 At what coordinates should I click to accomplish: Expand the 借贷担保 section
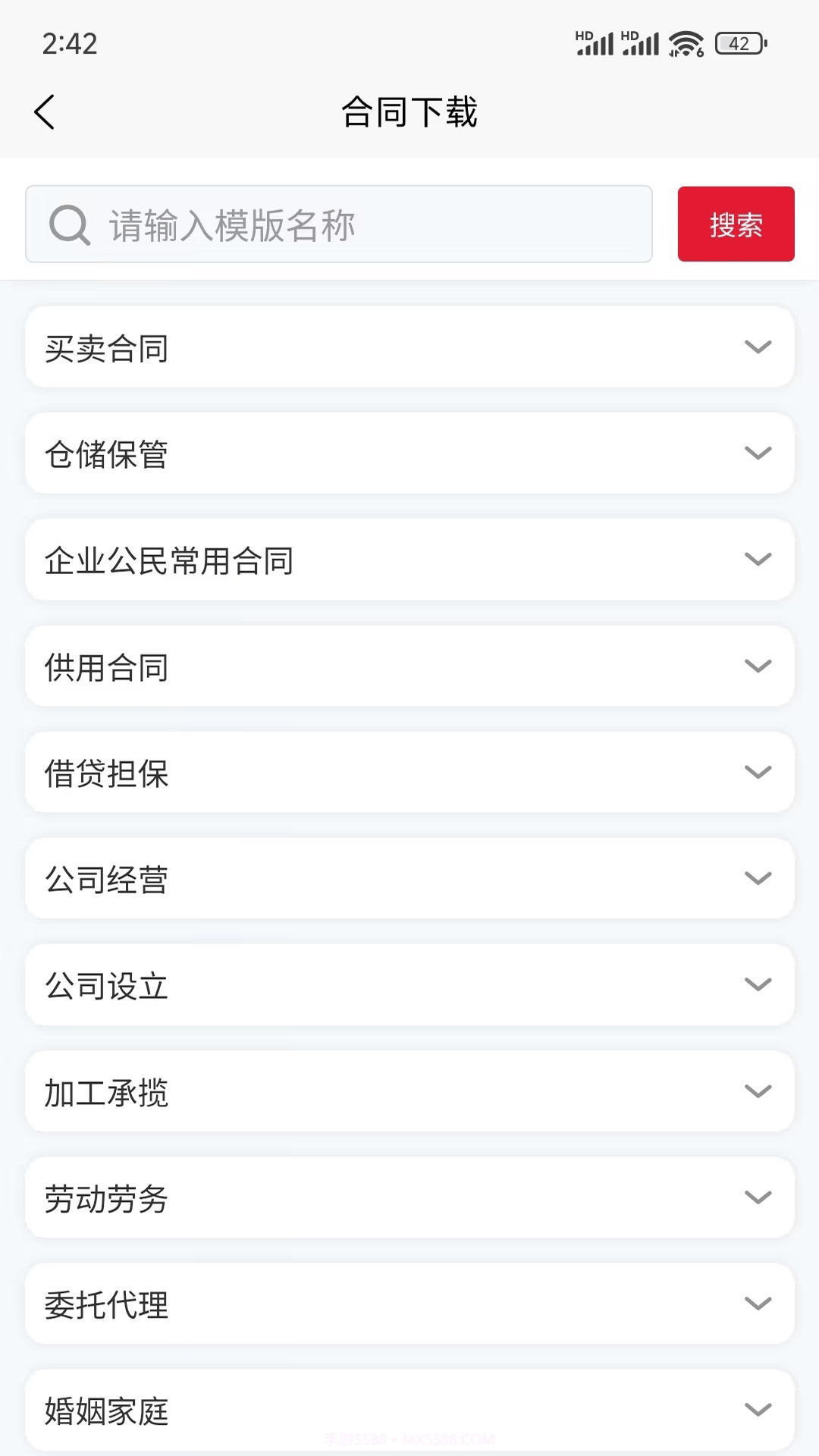tap(409, 773)
